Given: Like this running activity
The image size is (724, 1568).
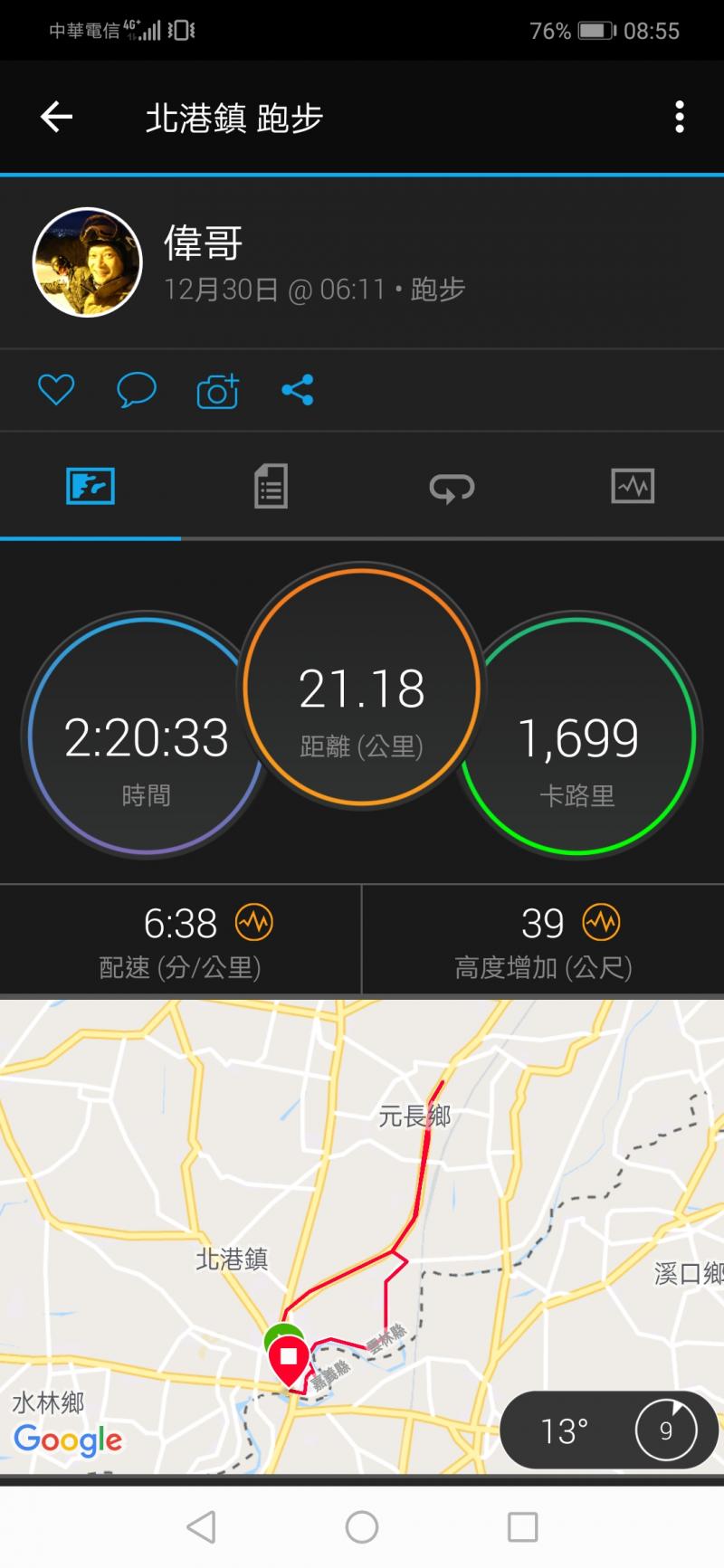Looking at the screenshot, I should pos(56,390).
